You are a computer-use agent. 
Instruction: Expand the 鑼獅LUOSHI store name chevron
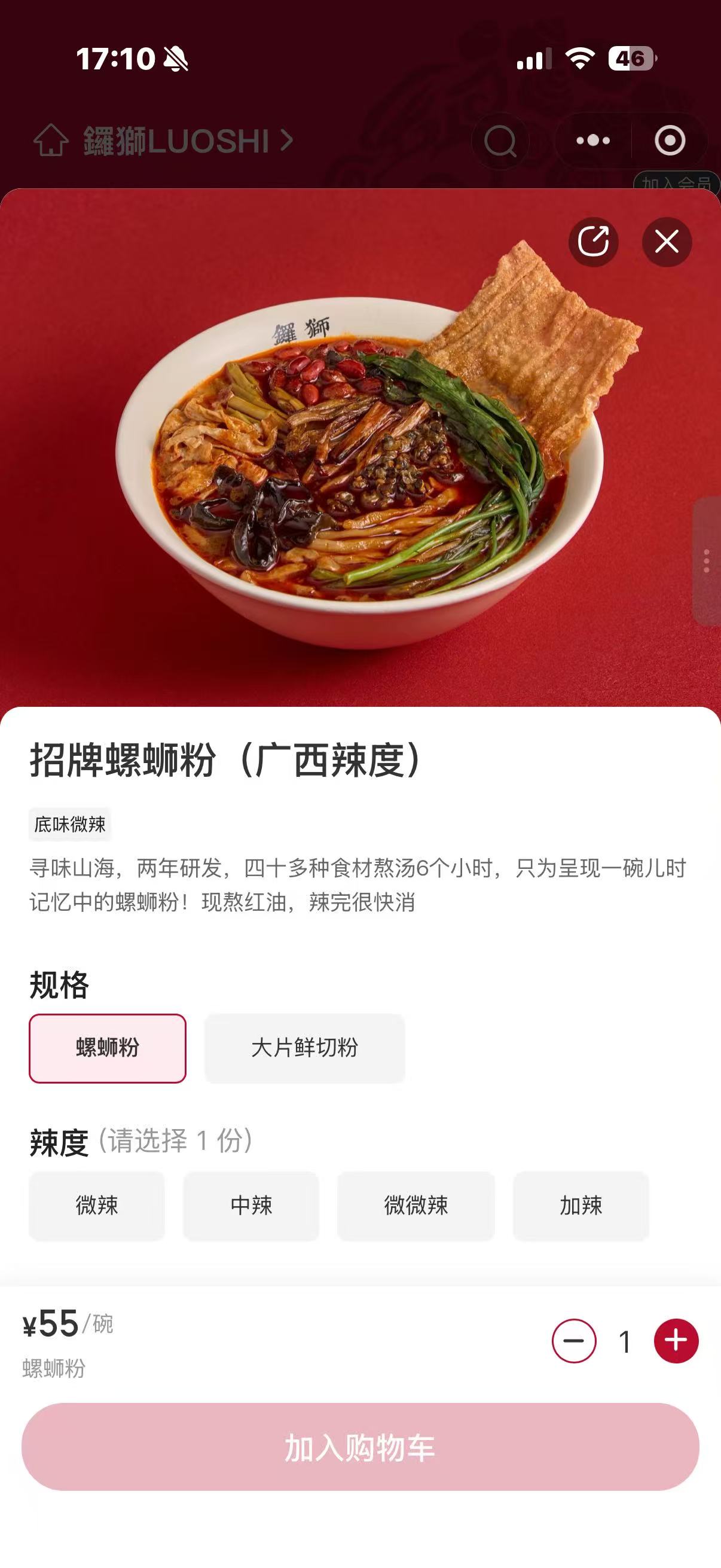[283, 141]
